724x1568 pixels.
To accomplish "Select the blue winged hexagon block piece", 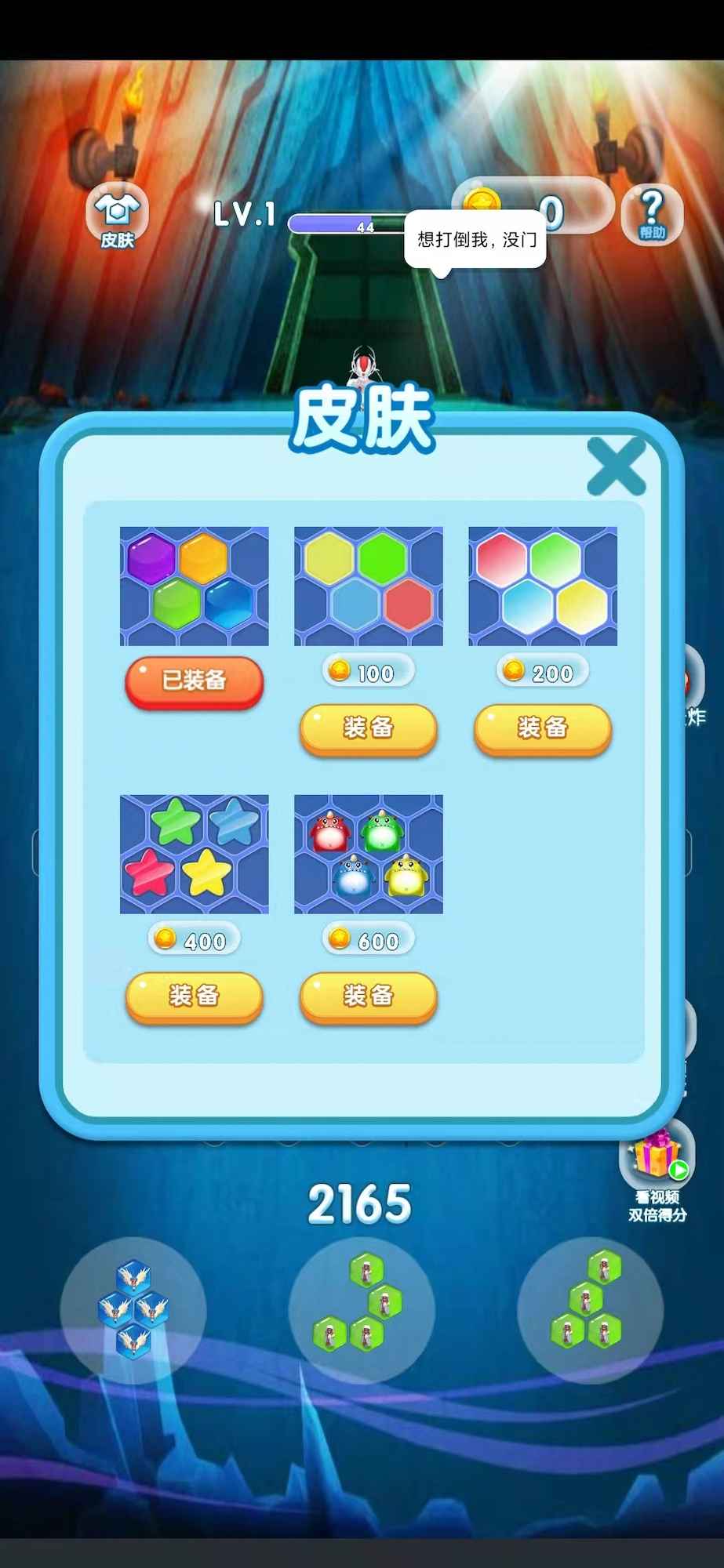I will coord(133,1308).
